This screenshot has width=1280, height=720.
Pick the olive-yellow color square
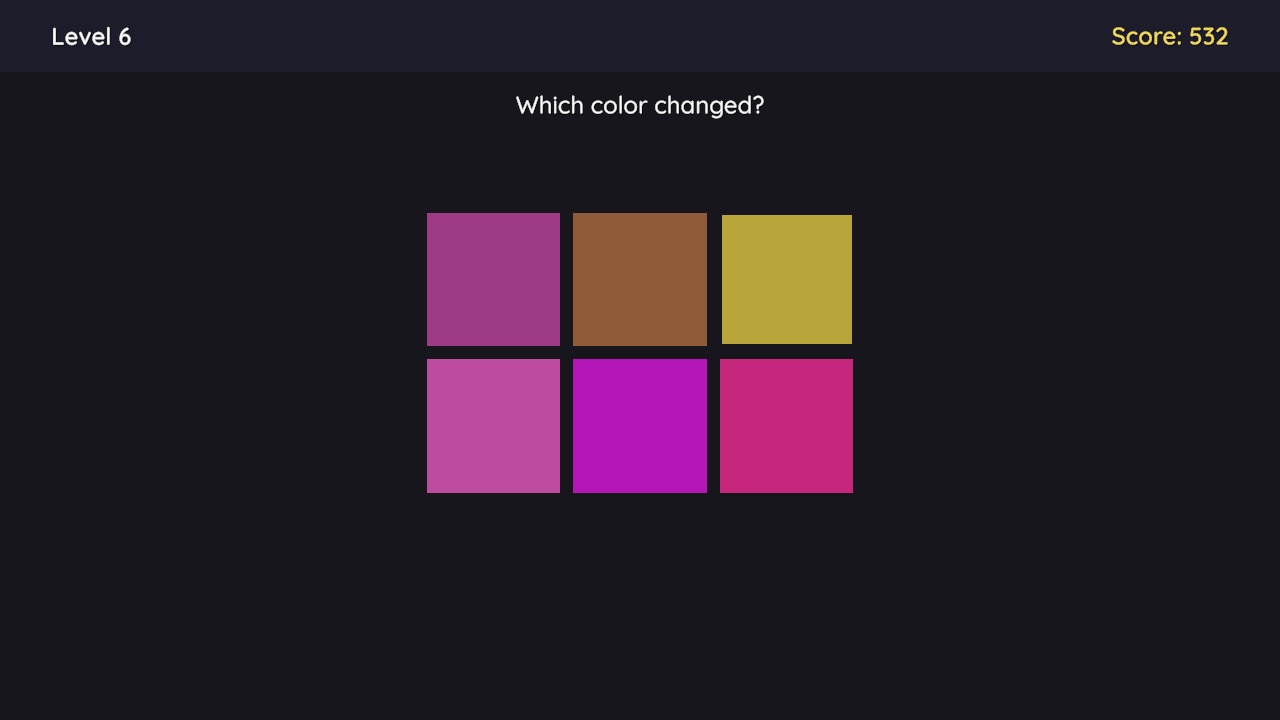[x=787, y=279]
